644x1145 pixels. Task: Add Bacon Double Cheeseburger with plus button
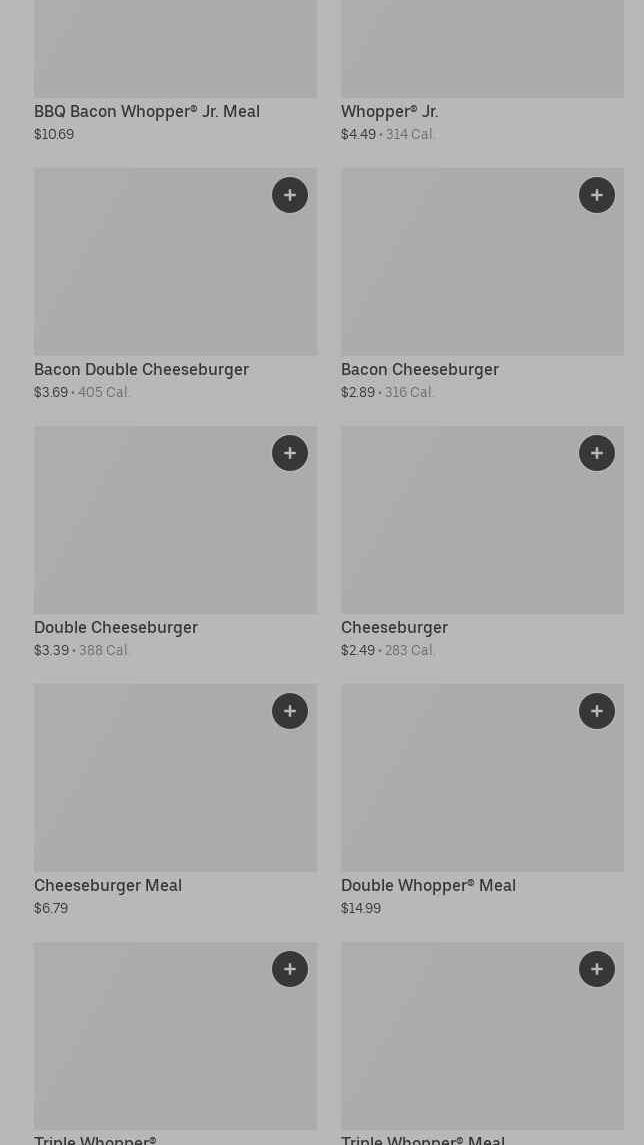290,195
